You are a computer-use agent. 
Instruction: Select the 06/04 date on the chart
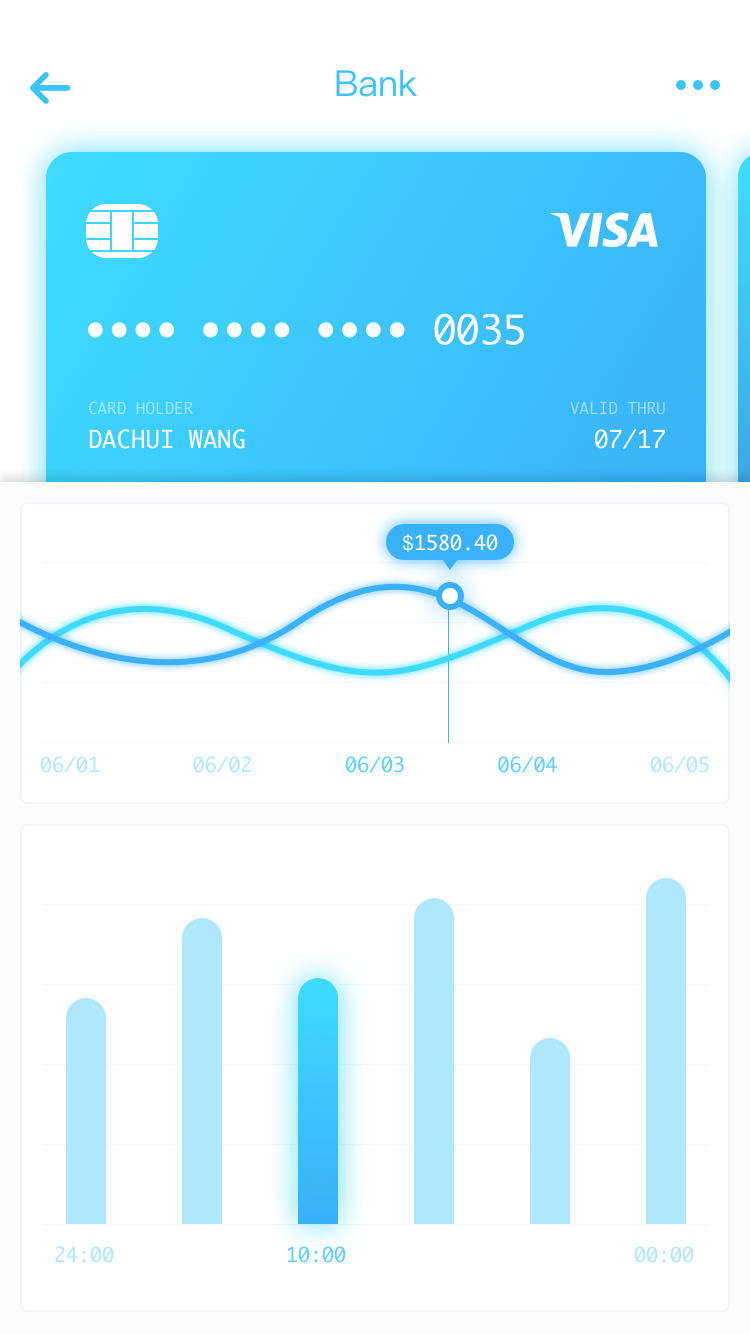coord(527,765)
